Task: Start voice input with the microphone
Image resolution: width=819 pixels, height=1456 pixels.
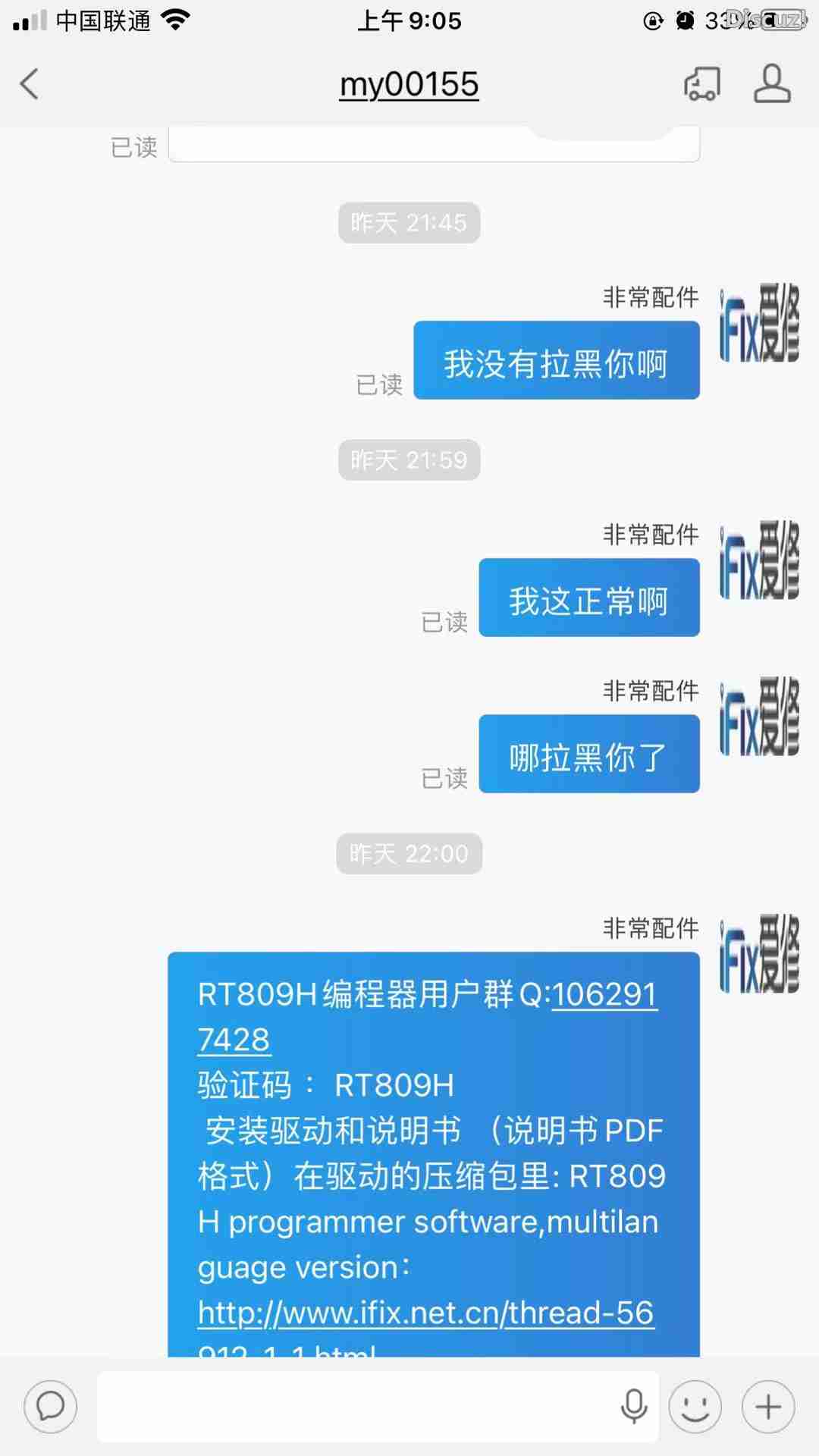Action: [x=634, y=1407]
